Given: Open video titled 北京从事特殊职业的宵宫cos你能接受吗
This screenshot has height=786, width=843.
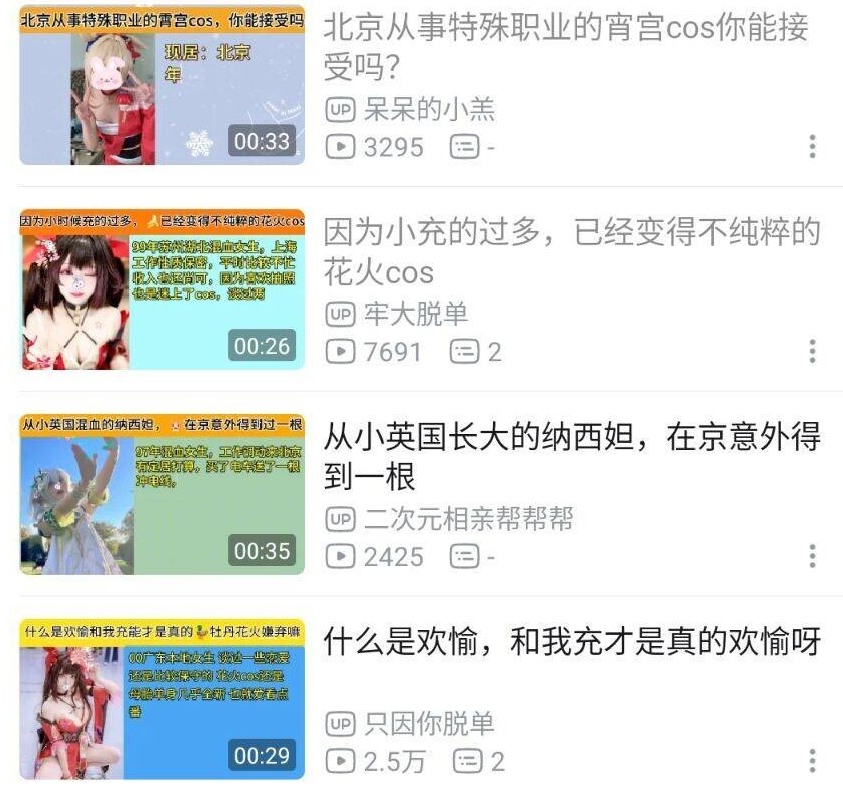Looking at the screenshot, I should pos(565,47).
